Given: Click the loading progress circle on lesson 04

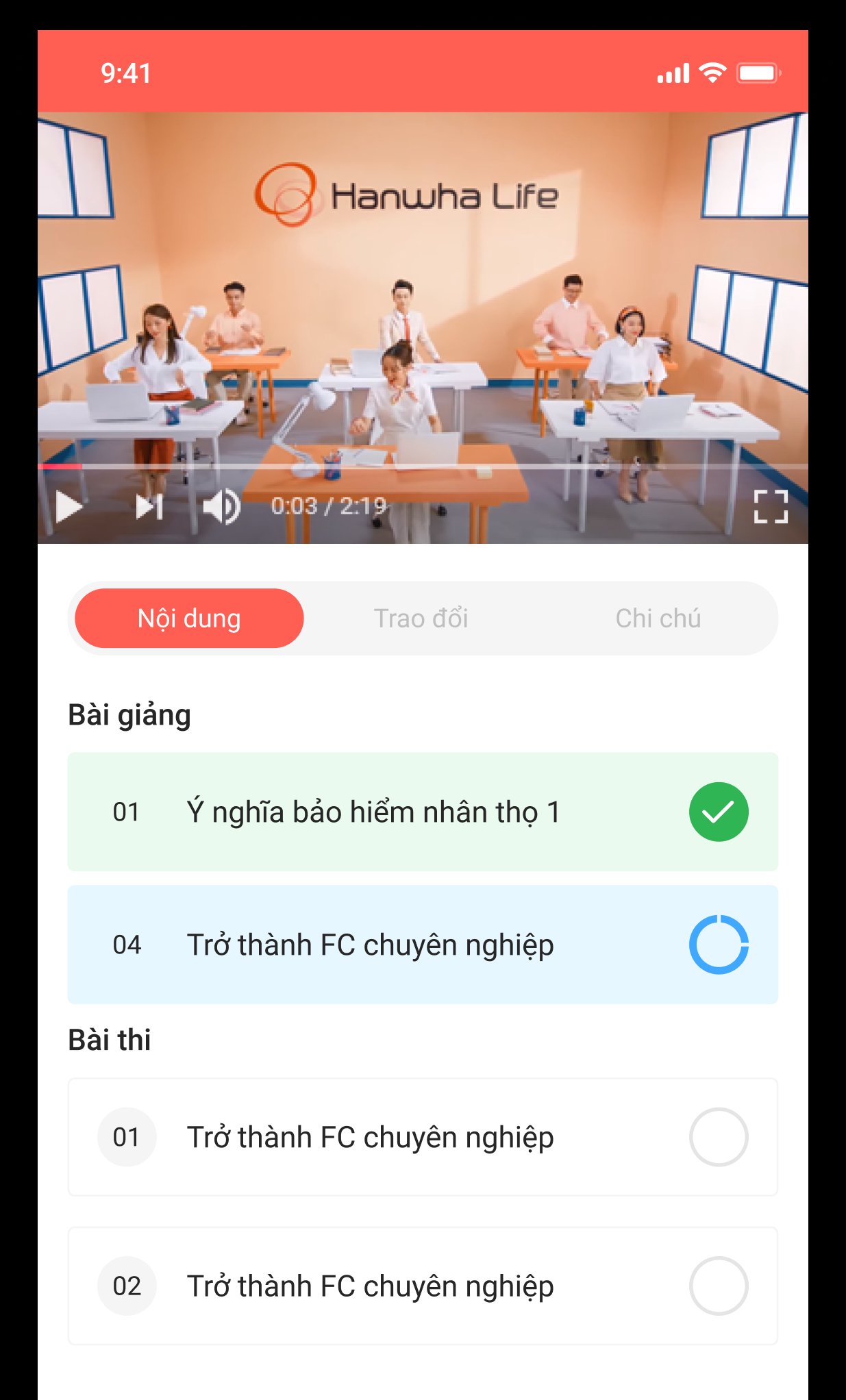Looking at the screenshot, I should (719, 945).
